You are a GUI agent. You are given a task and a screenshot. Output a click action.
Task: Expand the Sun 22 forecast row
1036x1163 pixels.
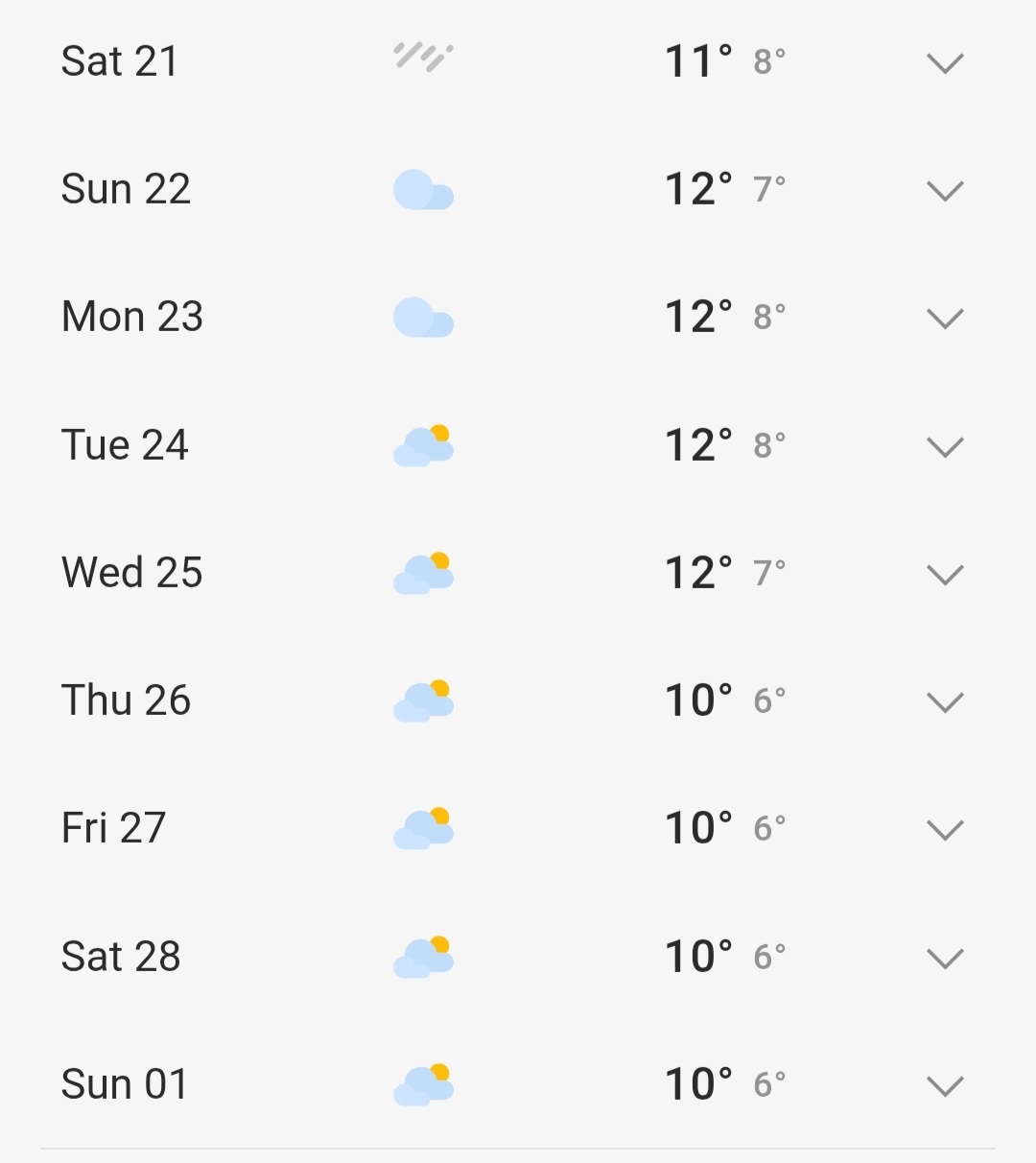(x=945, y=191)
